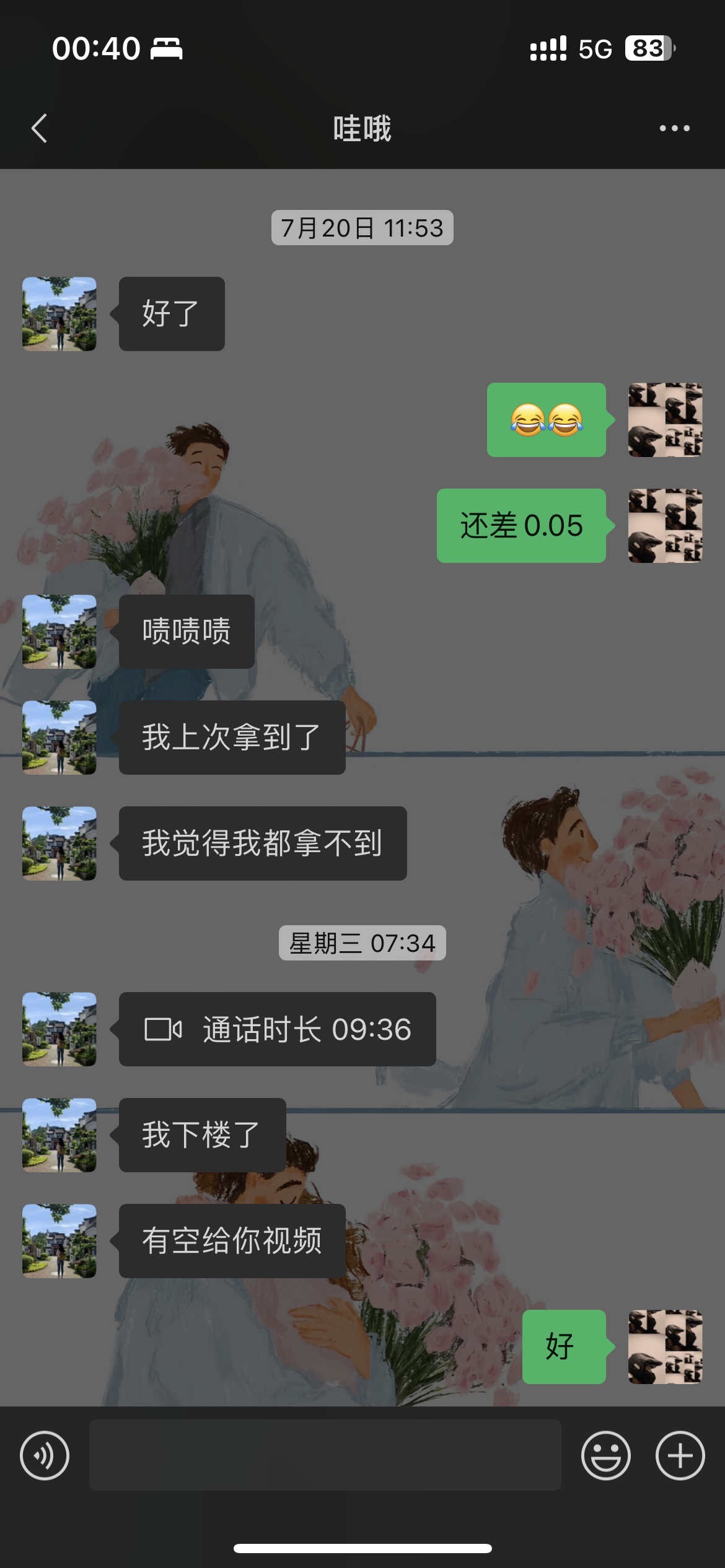Open the chat info overflow menu
Image resolution: width=725 pixels, height=1568 pixels.
pos(674,128)
